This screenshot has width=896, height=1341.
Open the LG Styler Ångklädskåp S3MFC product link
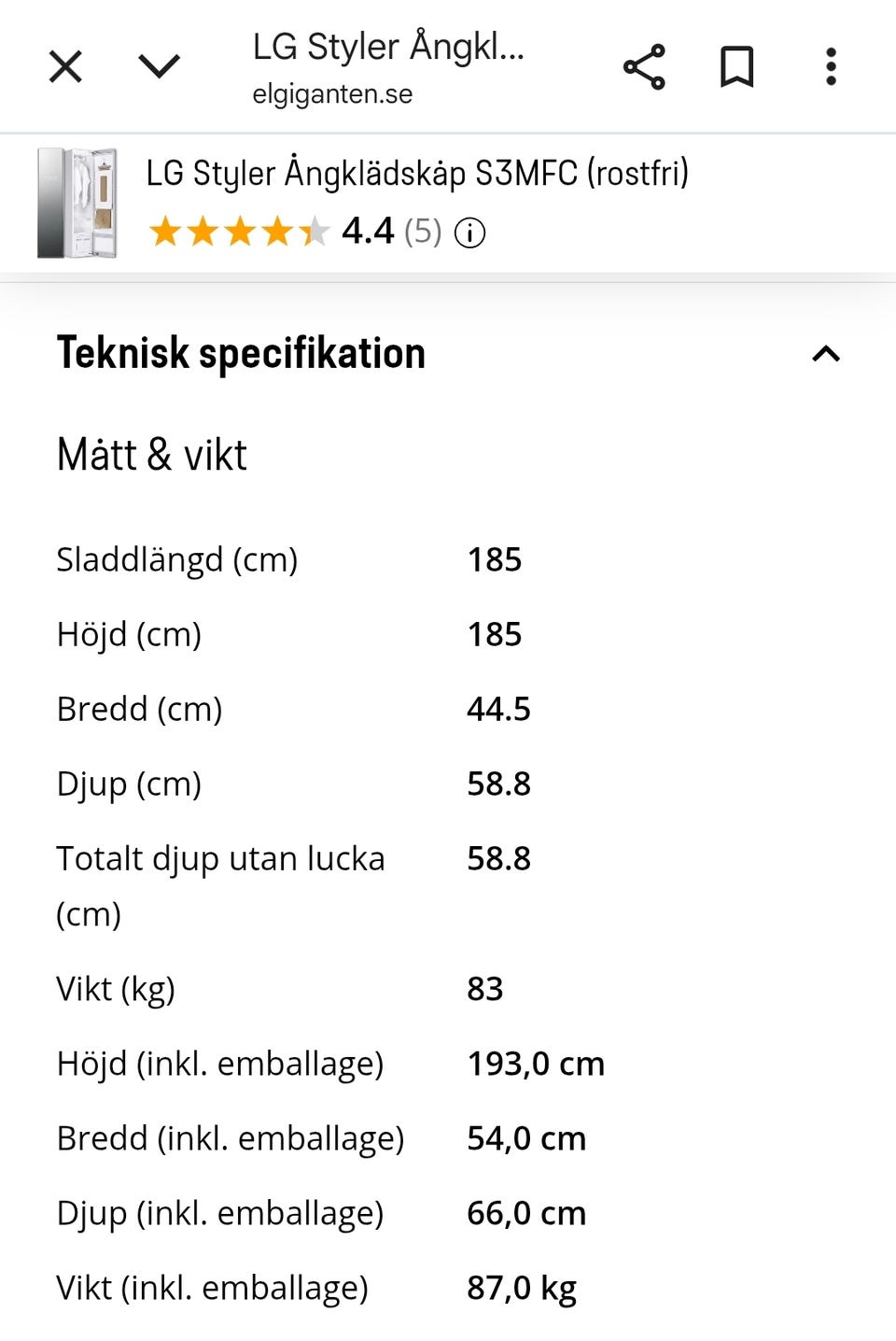[x=417, y=173]
